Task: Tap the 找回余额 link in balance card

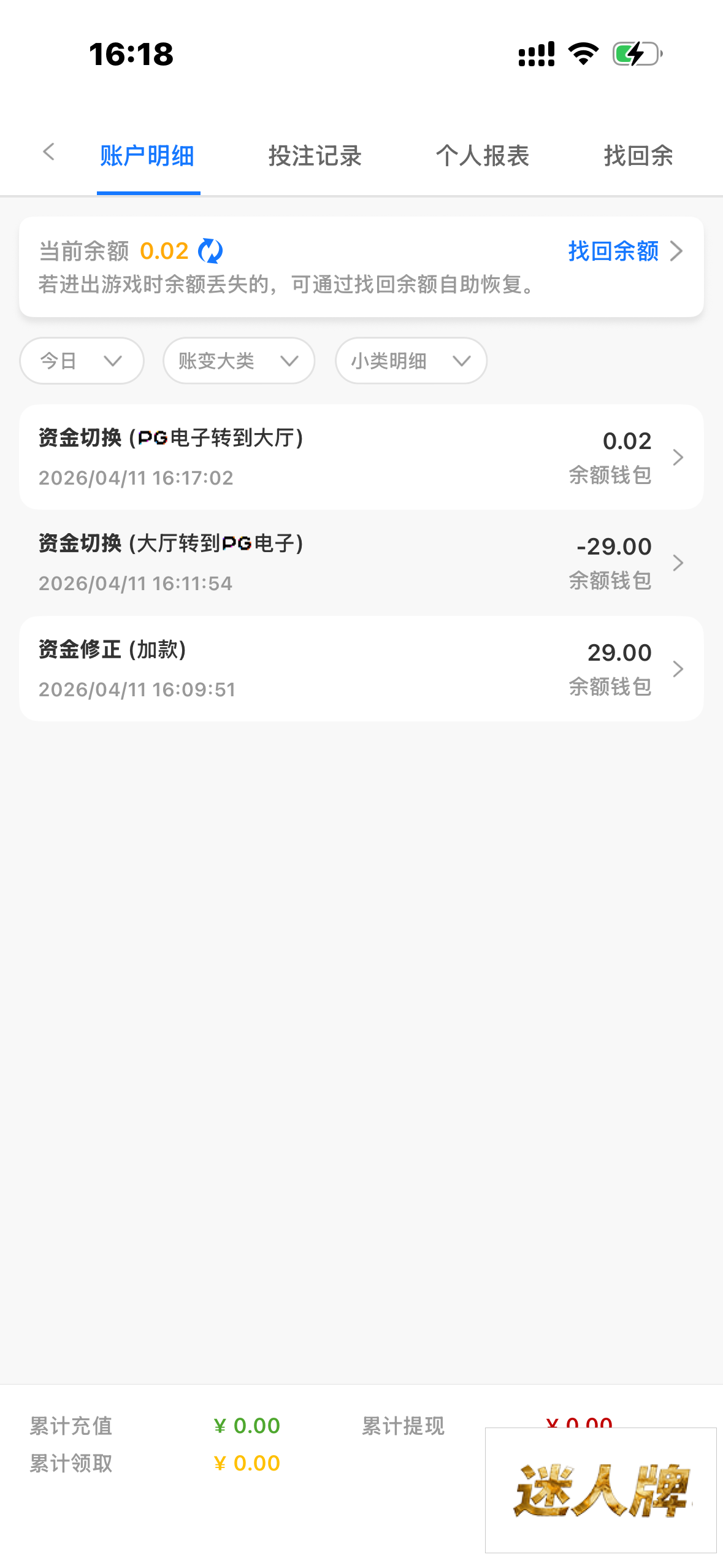Action: (x=624, y=251)
